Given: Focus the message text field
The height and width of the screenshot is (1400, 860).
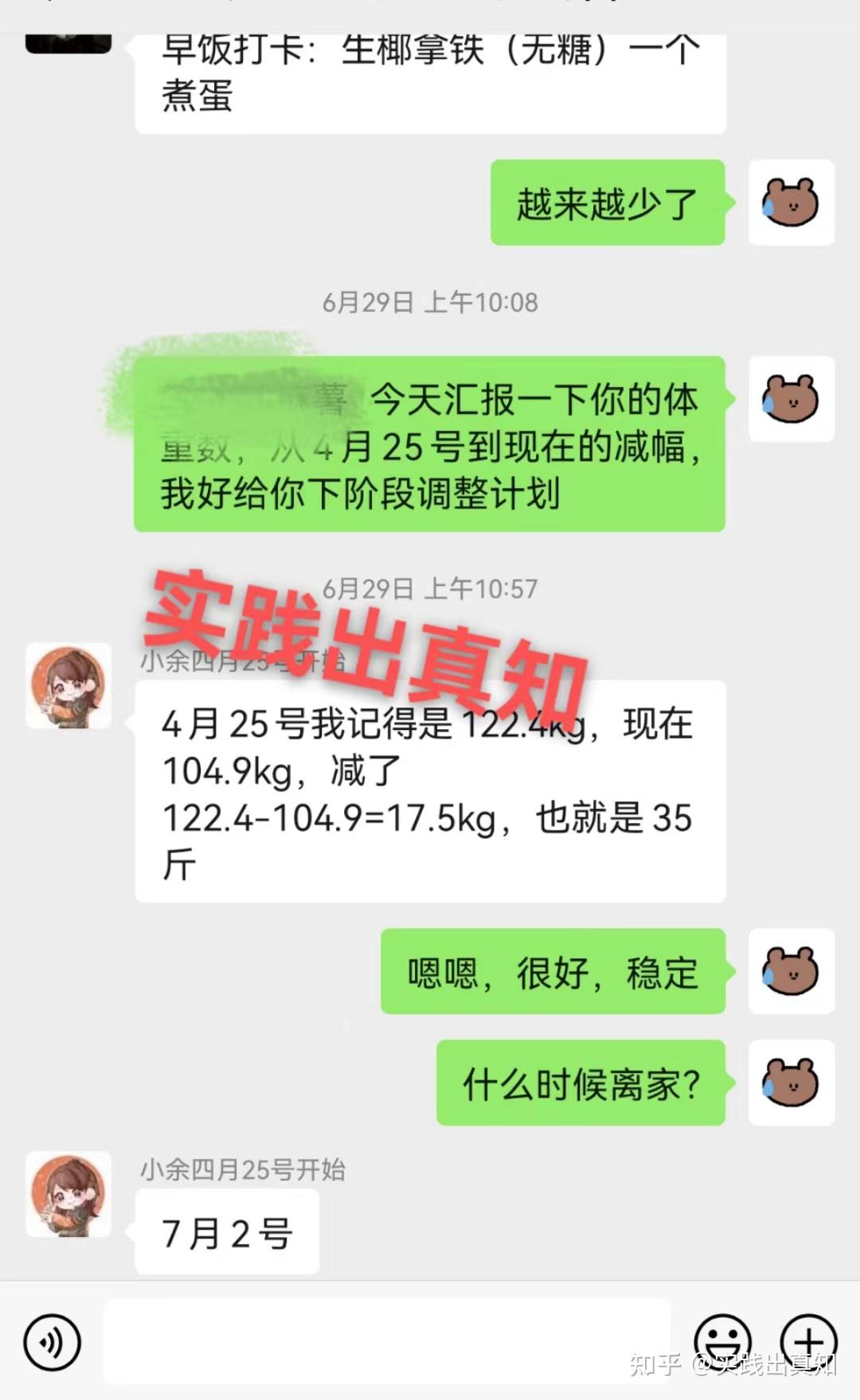Looking at the screenshot, I should click(x=387, y=1341).
